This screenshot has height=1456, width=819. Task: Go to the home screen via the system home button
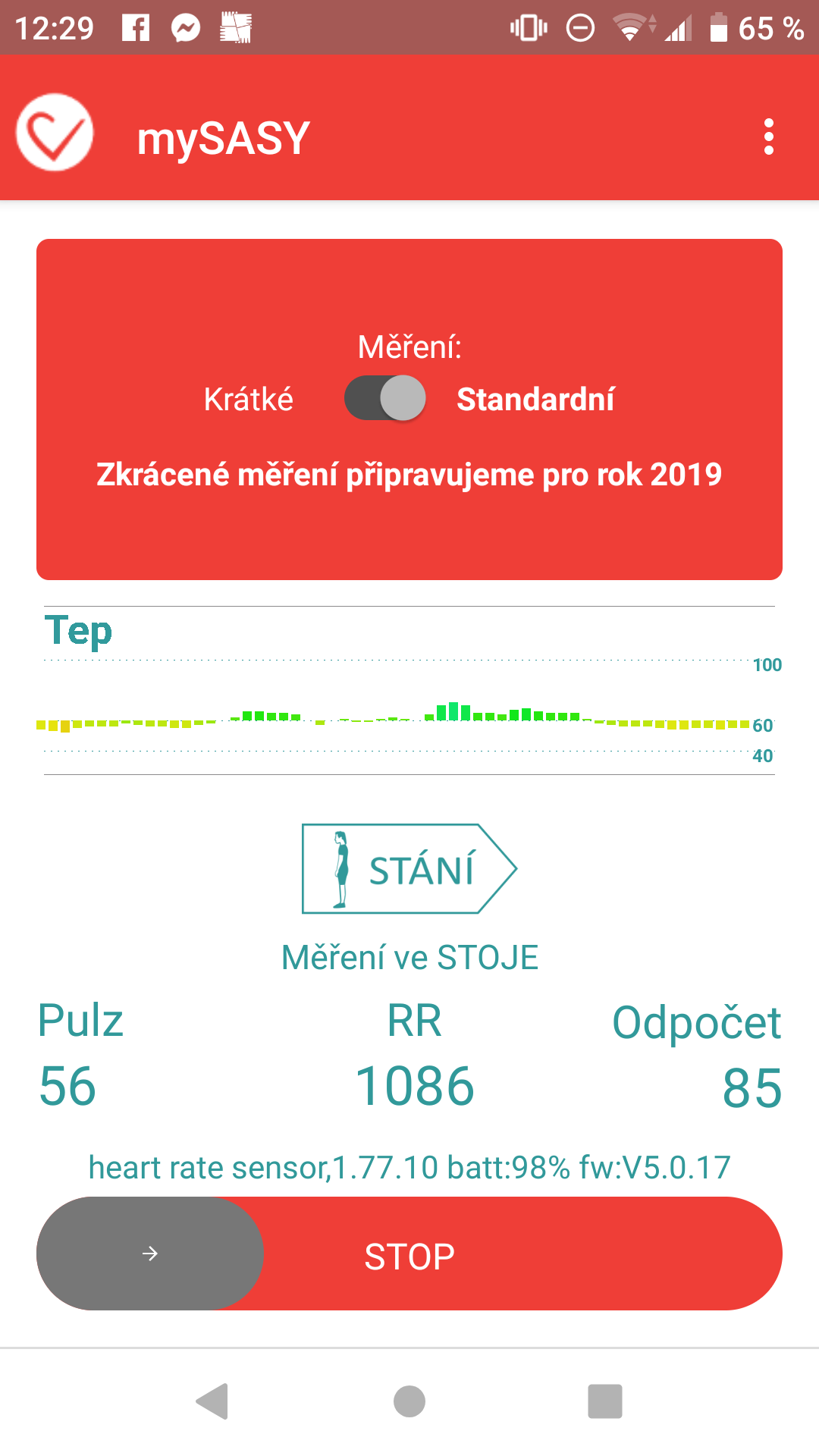[x=409, y=1401]
